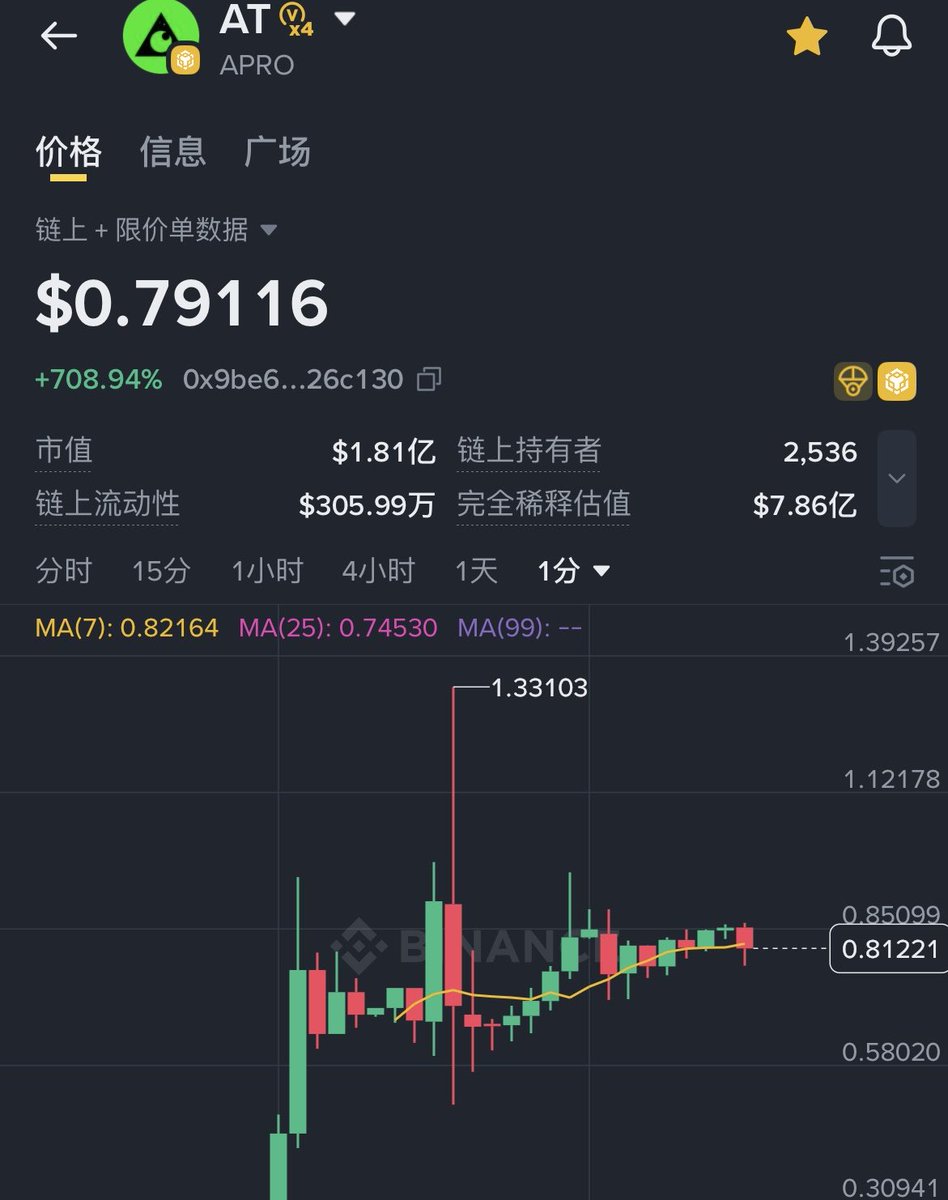Expand the market stats panel
This screenshot has height=1200, width=948.
897,478
